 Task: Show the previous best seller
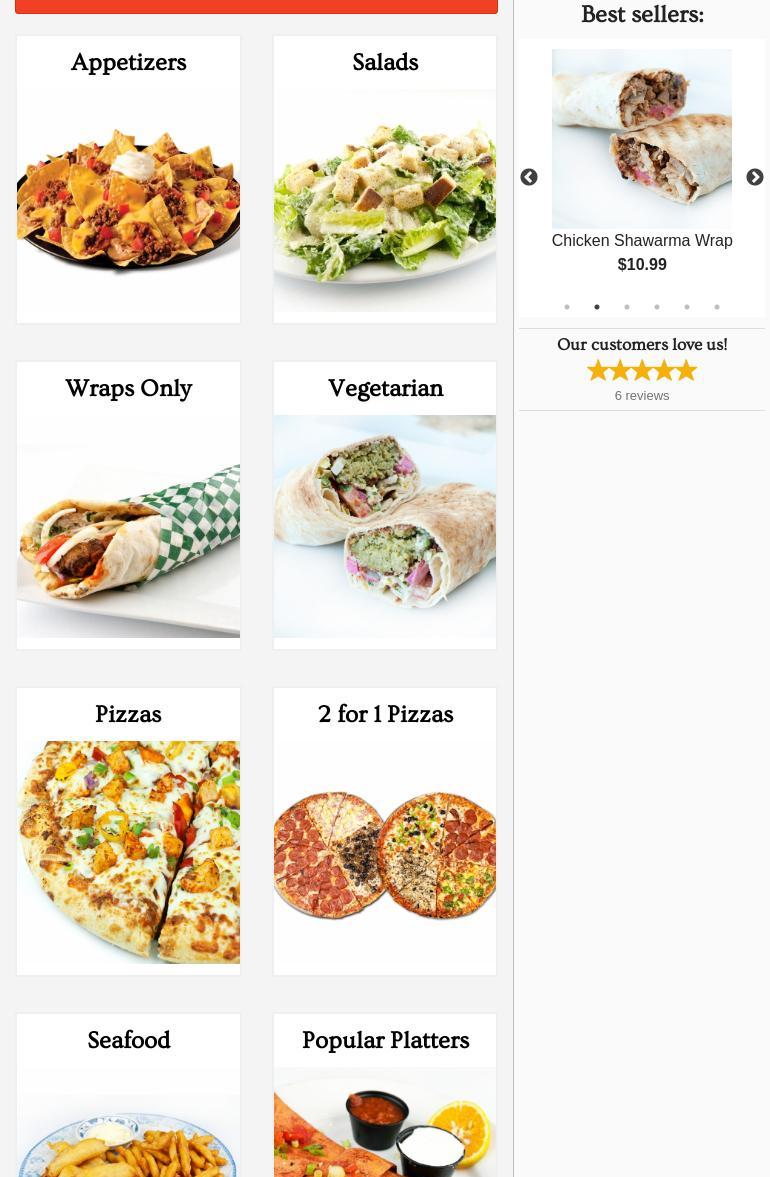click(529, 178)
